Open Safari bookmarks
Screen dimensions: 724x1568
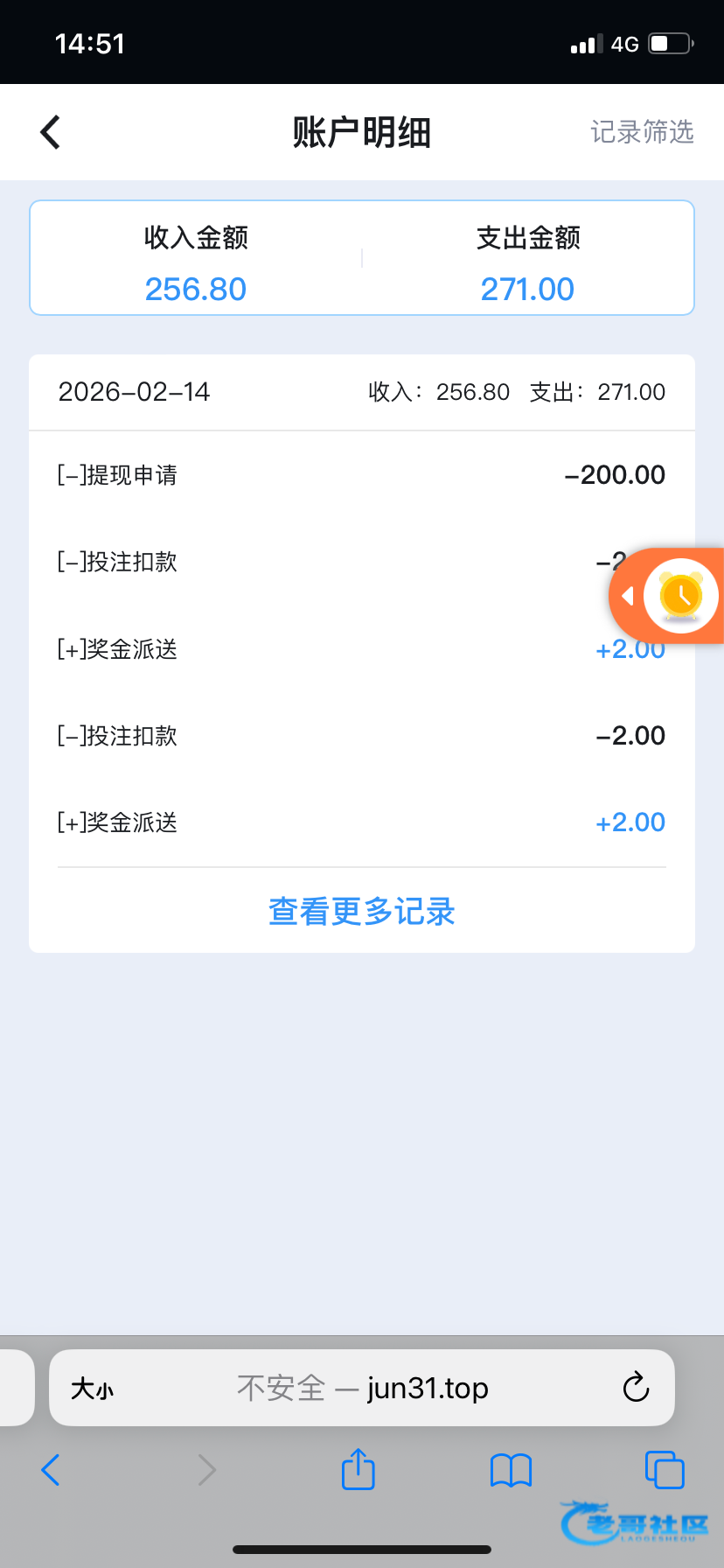click(512, 1470)
